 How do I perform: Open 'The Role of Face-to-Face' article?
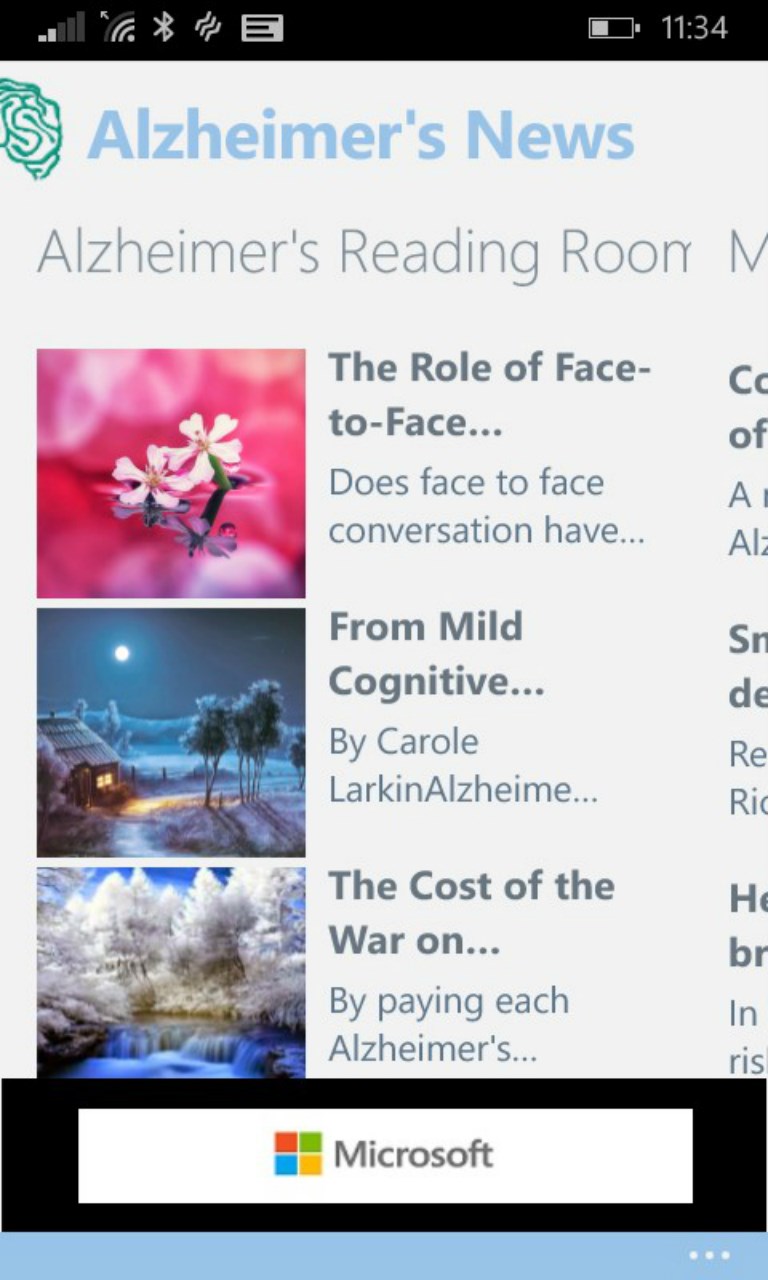click(489, 395)
